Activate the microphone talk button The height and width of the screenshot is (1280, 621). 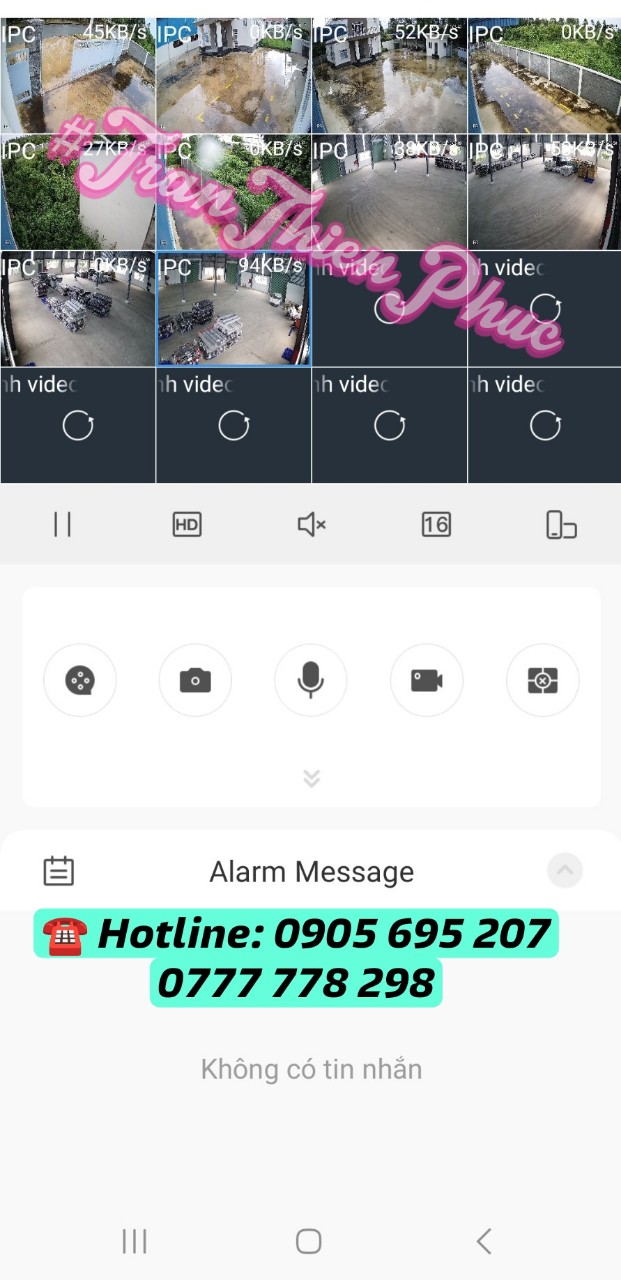[311, 681]
